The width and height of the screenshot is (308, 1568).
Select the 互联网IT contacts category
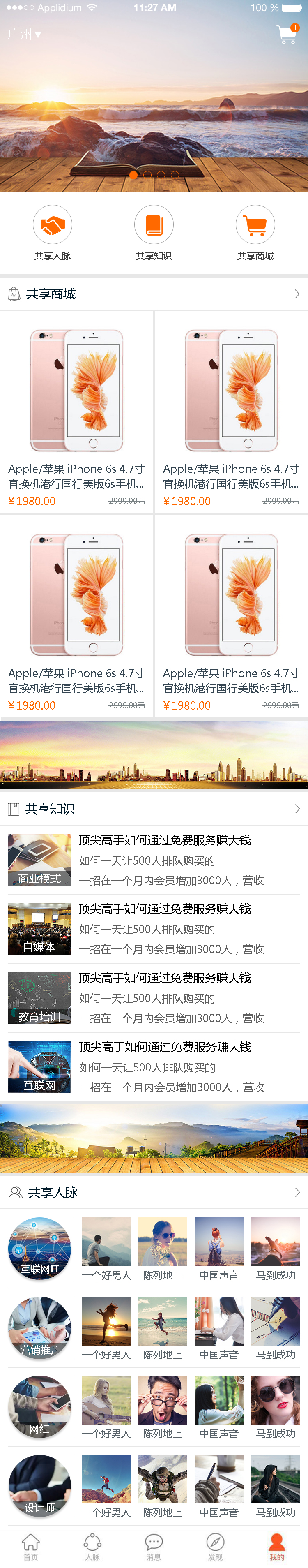[x=39, y=1249]
